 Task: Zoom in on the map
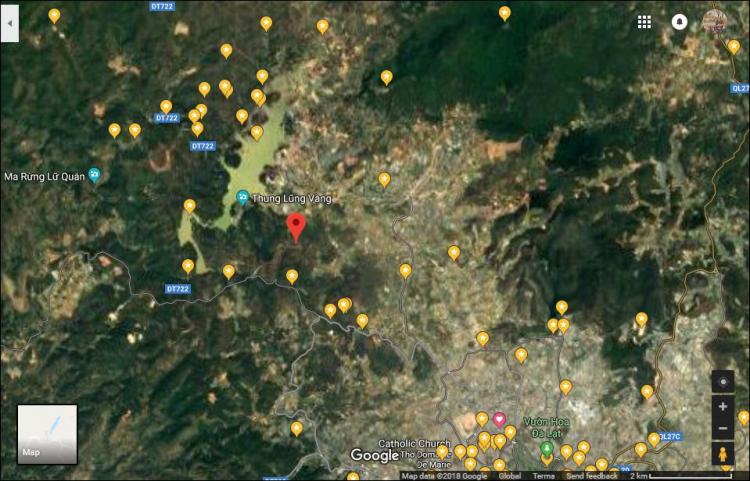tap(723, 408)
